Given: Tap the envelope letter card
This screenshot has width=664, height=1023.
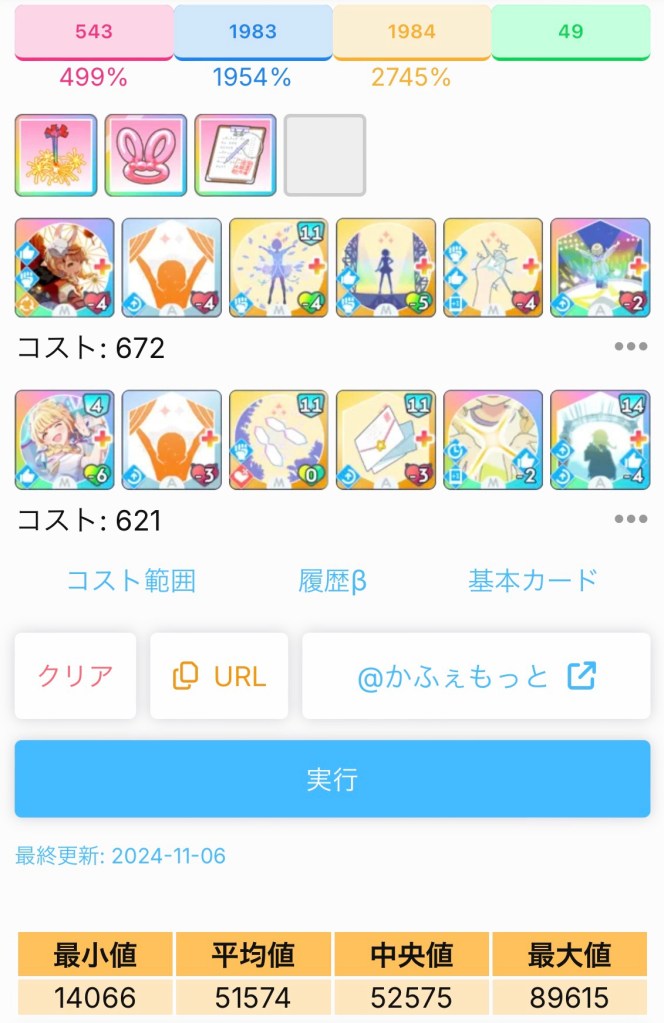Looking at the screenshot, I should [386, 440].
